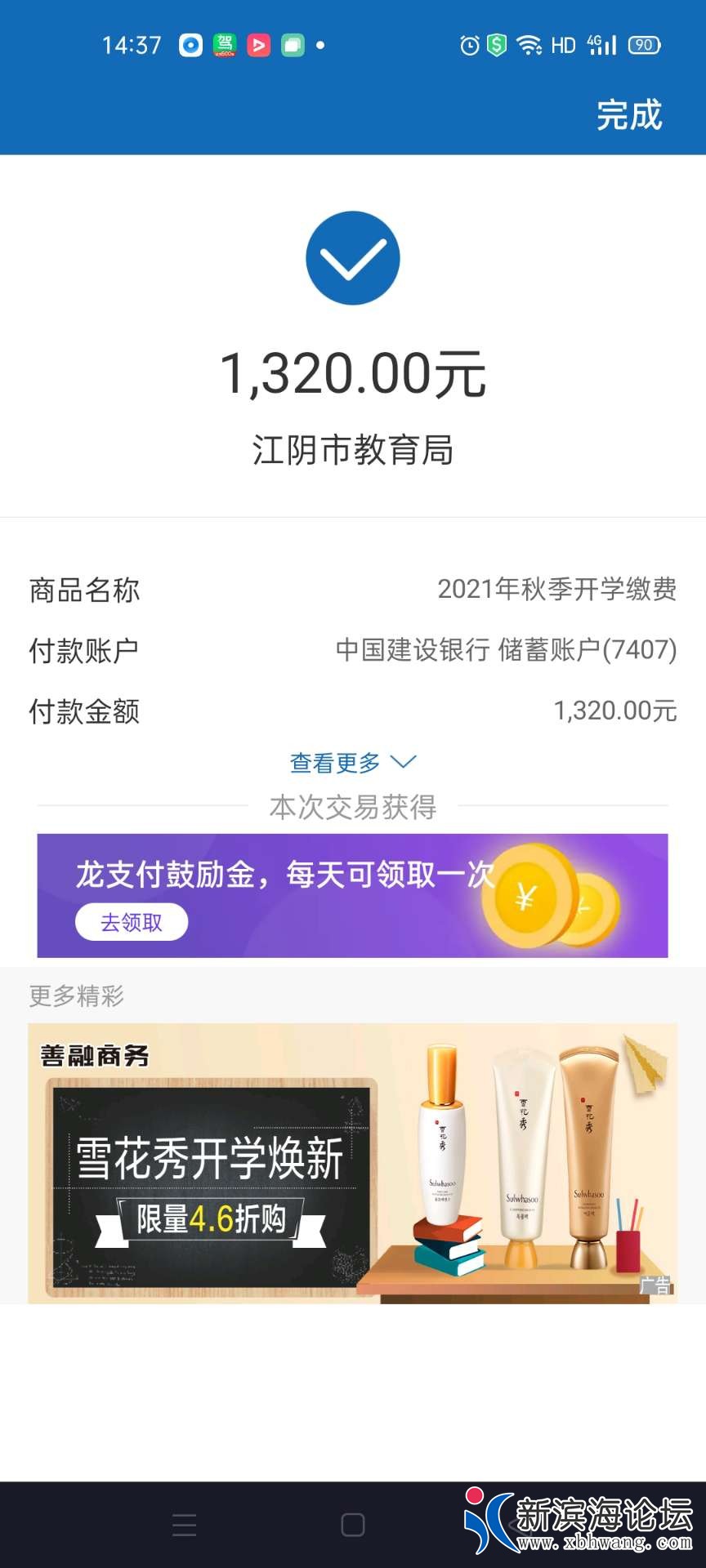This screenshot has height=1568, width=706.
Task: Tap 去领取 to claim the reward
Action: (132, 923)
